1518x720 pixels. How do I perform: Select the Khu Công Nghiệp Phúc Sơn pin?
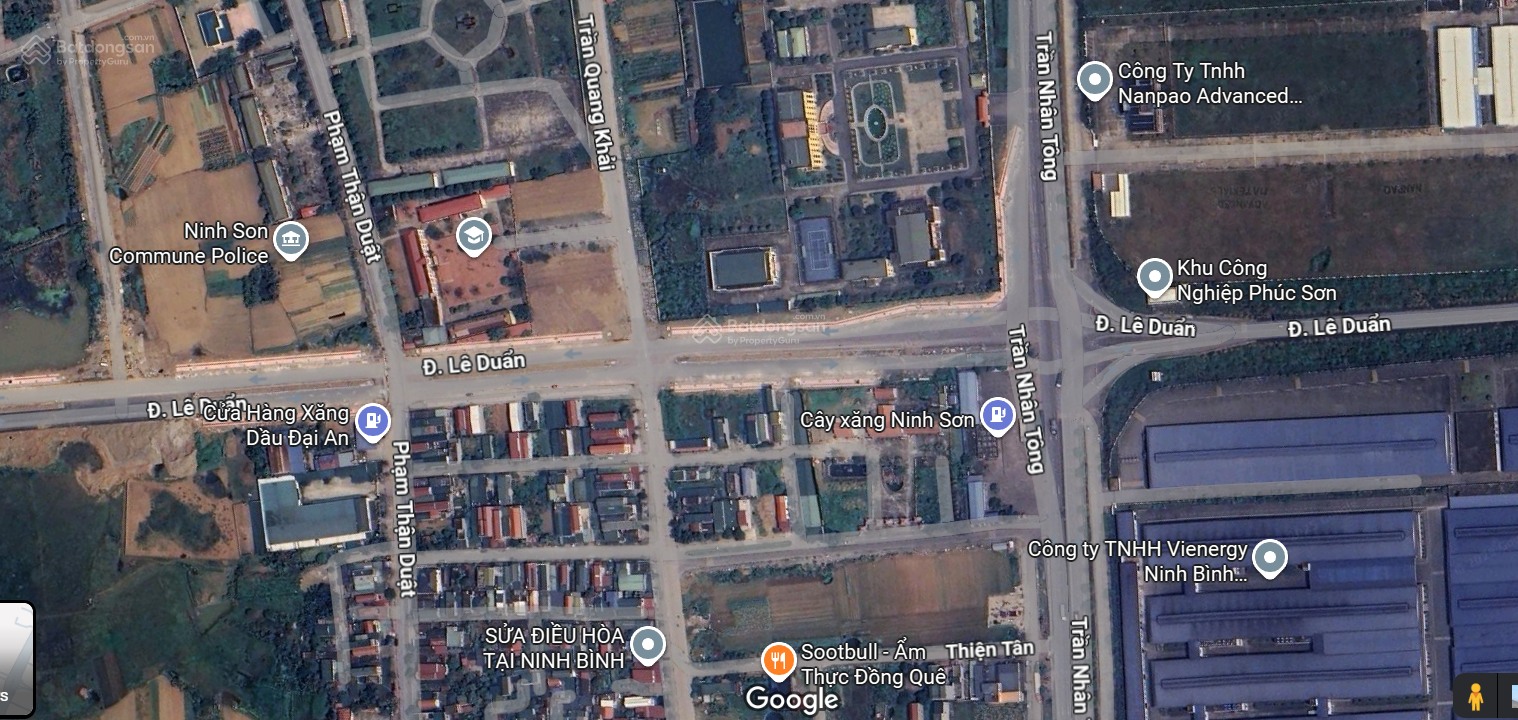click(x=1155, y=276)
